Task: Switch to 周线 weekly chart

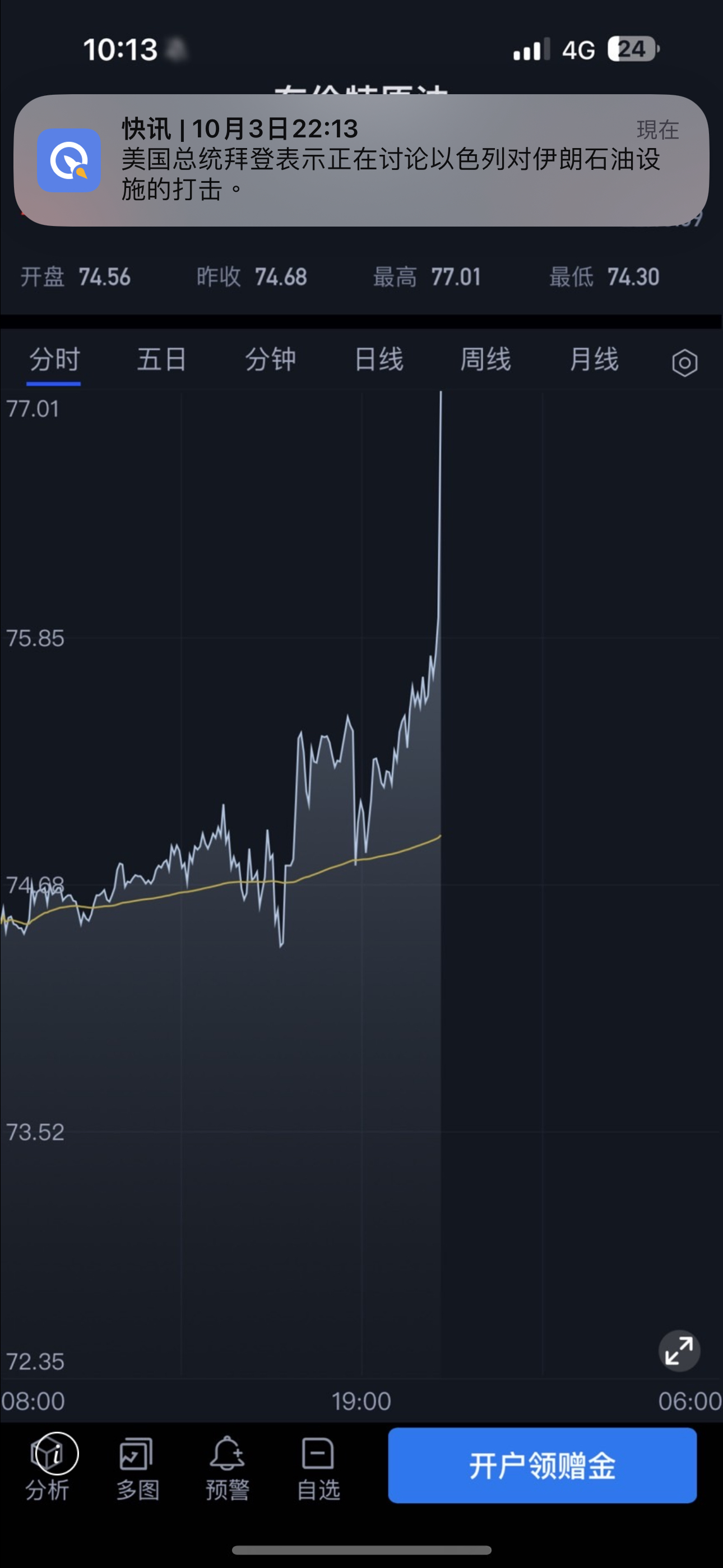Action: click(486, 359)
